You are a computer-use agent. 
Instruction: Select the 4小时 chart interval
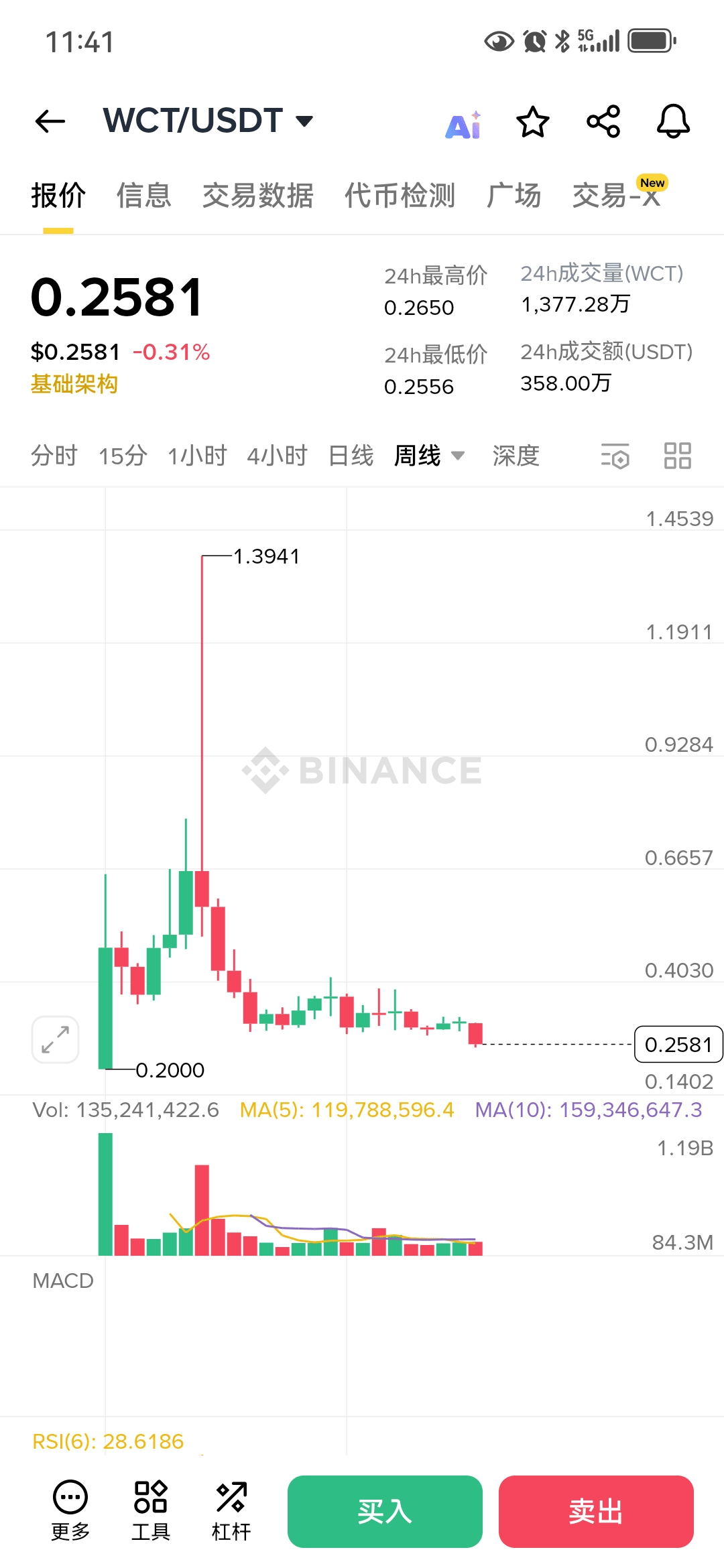tap(277, 456)
